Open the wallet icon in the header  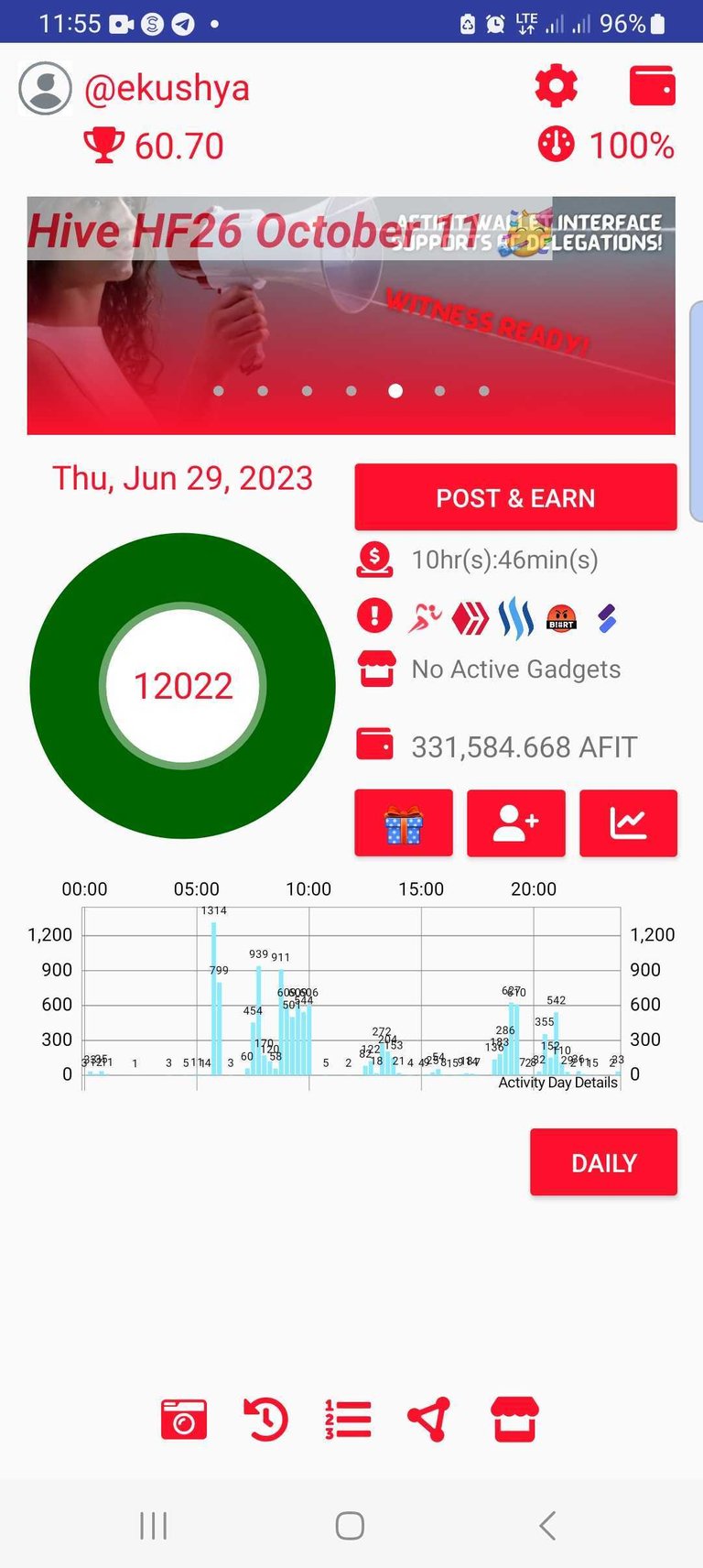coord(652,87)
